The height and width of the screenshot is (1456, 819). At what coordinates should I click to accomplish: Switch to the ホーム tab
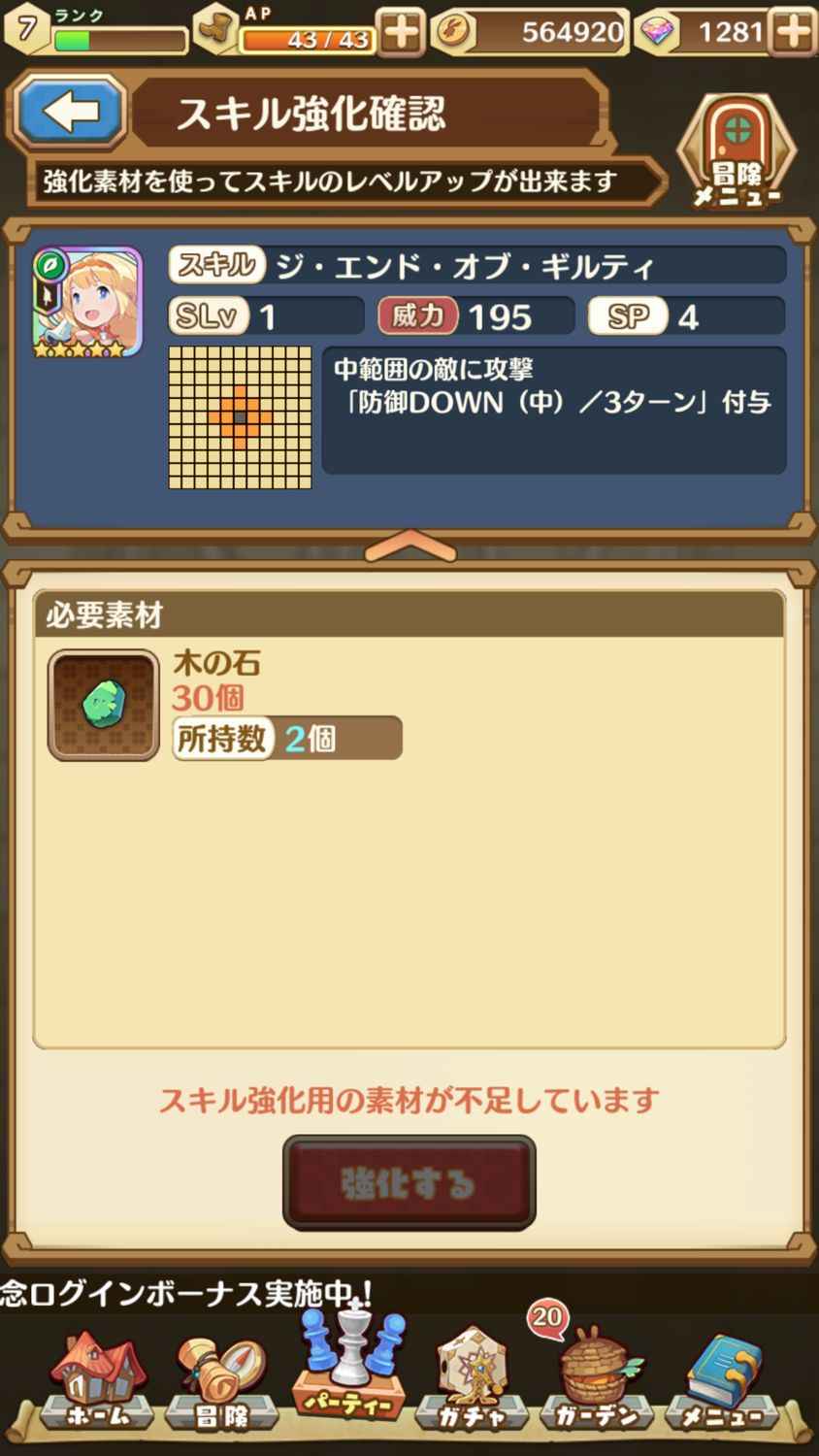pyautogui.click(x=97, y=1380)
